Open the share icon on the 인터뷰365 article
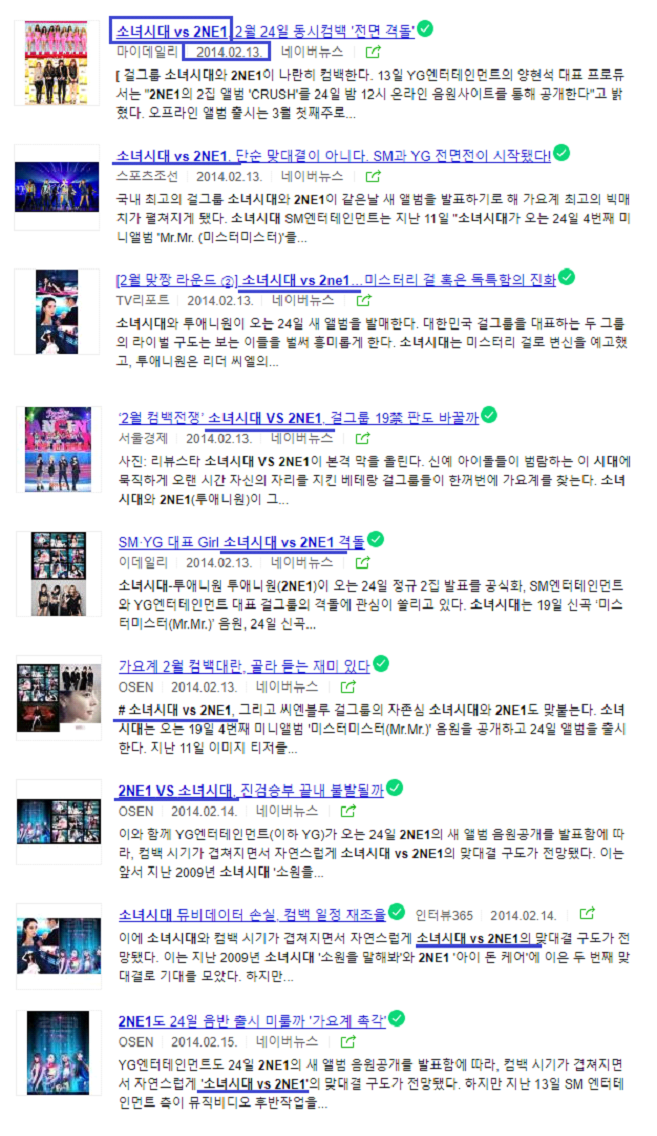657x1136 pixels. (588, 914)
